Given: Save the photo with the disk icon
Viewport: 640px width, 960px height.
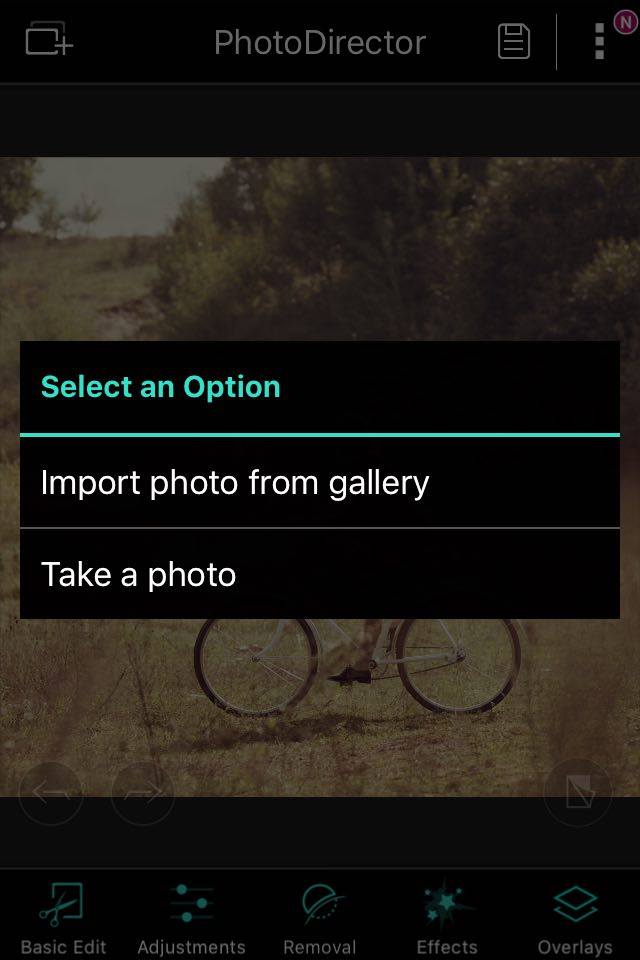Looking at the screenshot, I should (x=513, y=41).
